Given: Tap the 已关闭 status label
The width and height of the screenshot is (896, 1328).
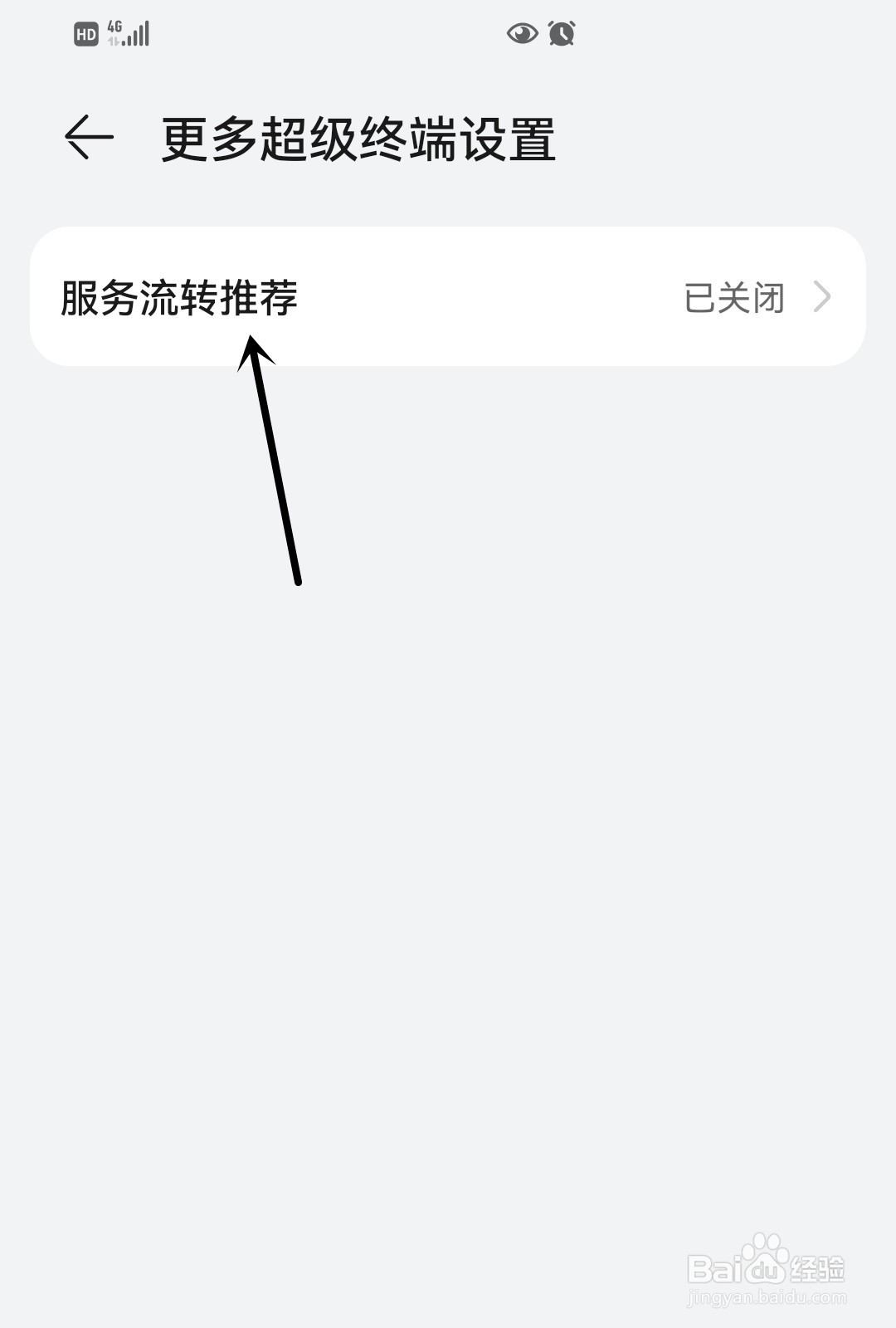Looking at the screenshot, I should (x=733, y=299).
